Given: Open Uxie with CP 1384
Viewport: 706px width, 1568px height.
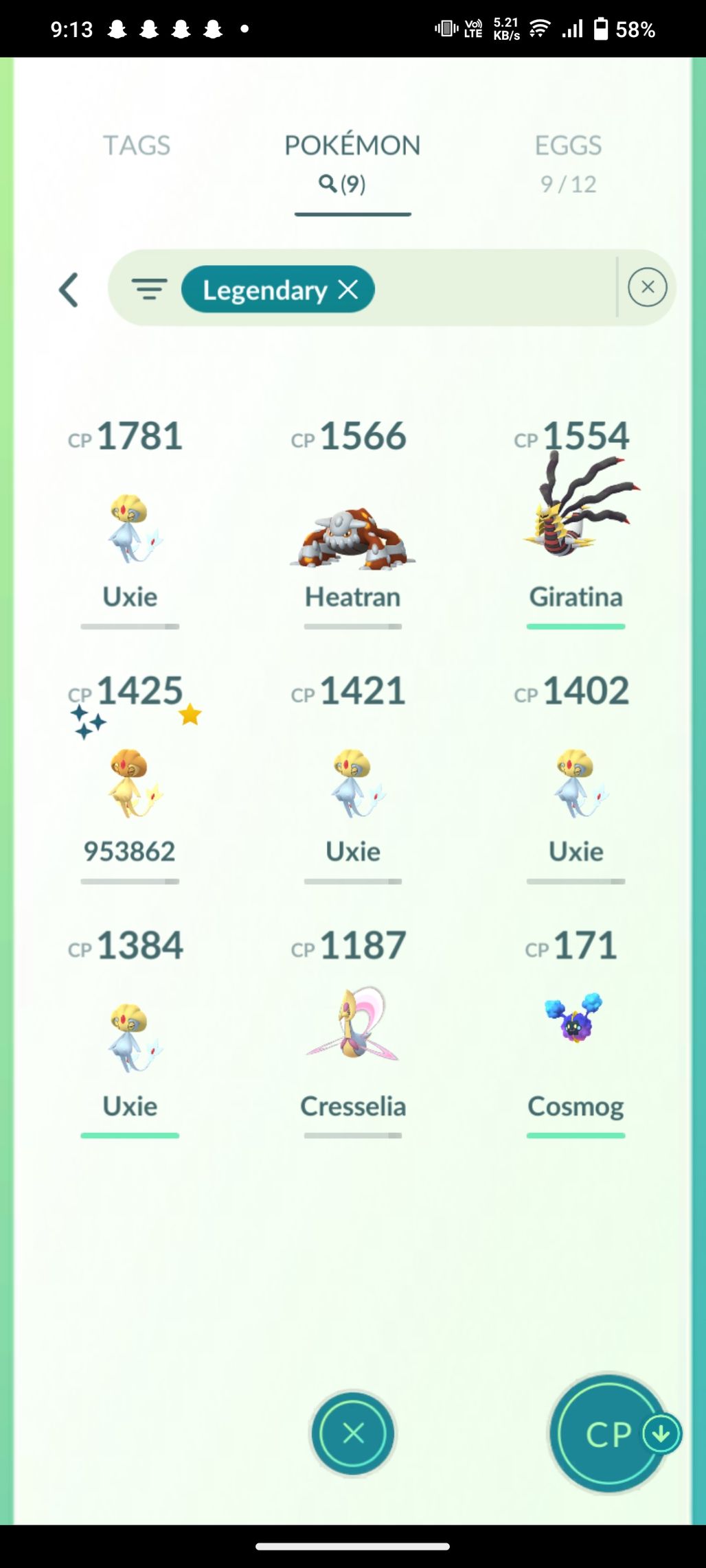Looking at the screenshot, I should [130, 1037].
